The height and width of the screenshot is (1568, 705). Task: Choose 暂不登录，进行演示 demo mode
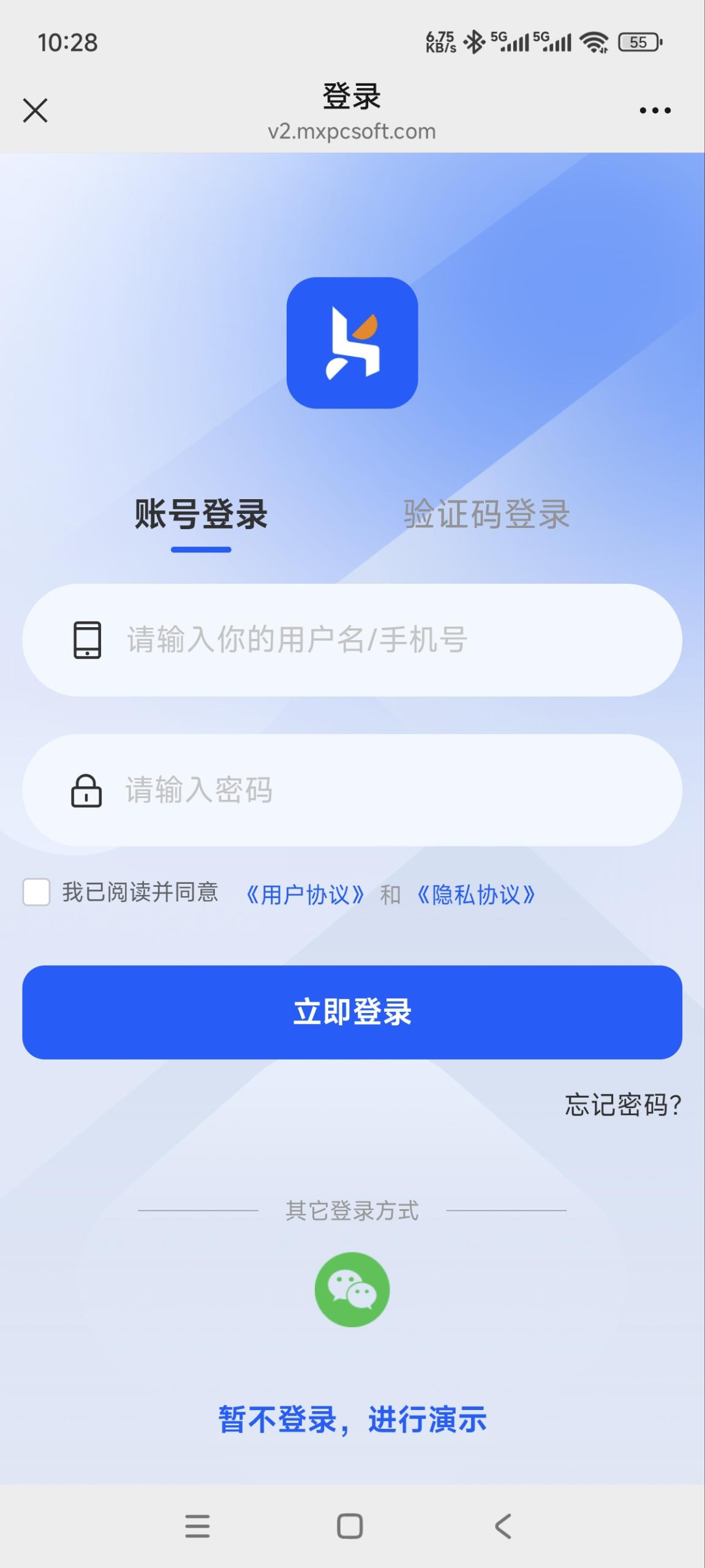coord(352,1419)
